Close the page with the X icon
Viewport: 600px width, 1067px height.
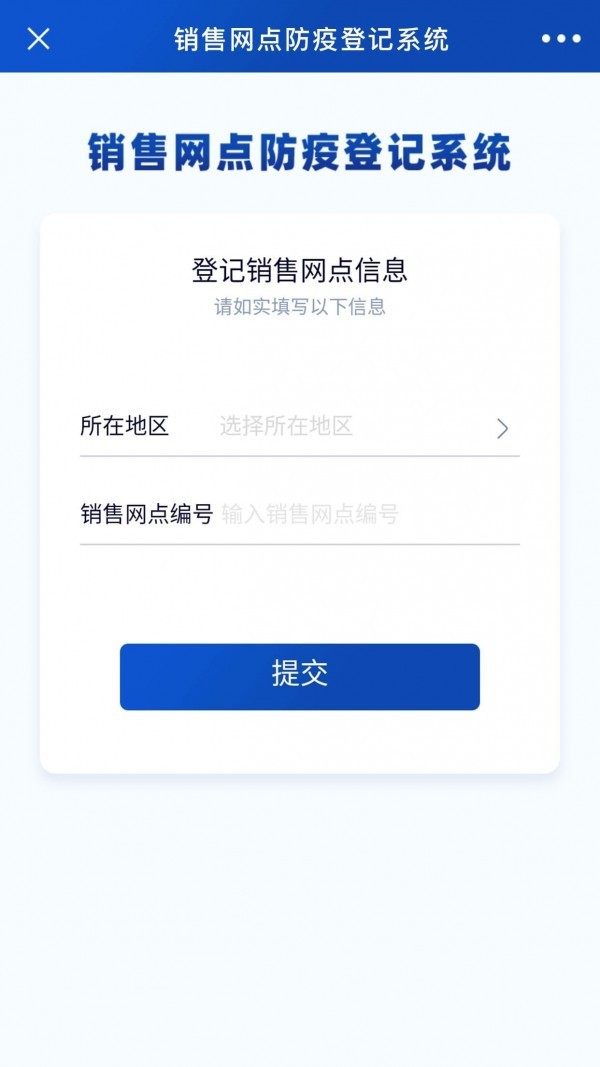[39, 39]
